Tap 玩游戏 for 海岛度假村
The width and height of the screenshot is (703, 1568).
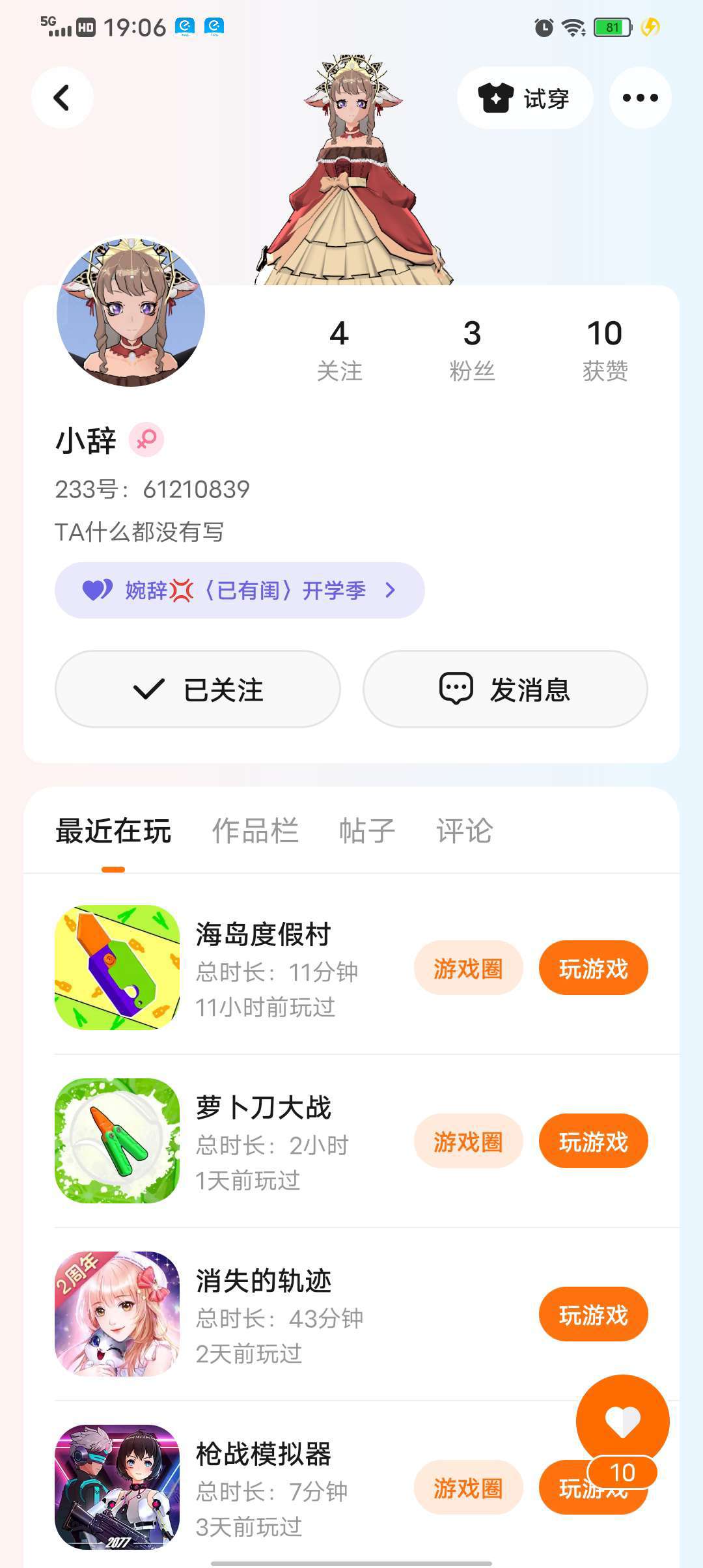[593, 968]
